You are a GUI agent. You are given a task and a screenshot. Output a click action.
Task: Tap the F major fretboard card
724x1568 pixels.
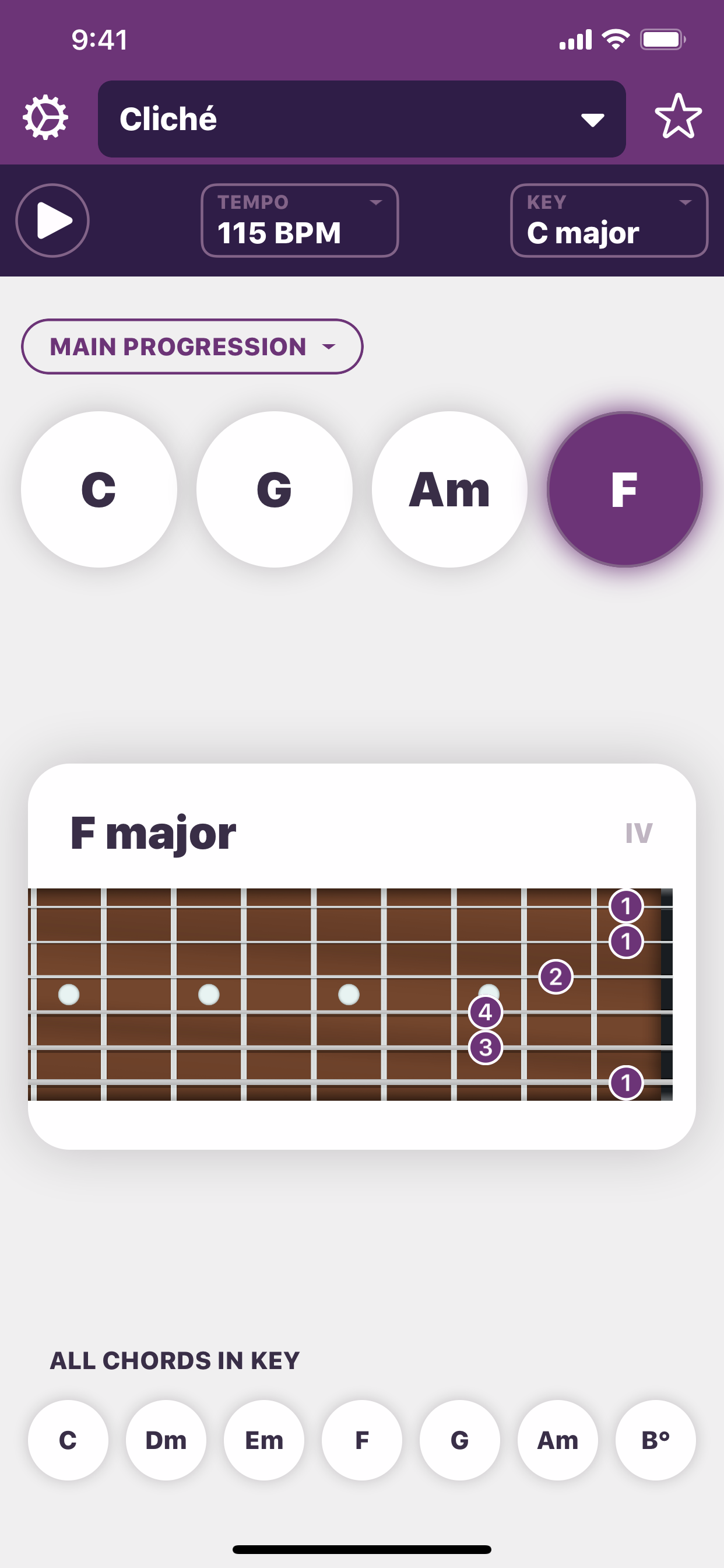361,956
